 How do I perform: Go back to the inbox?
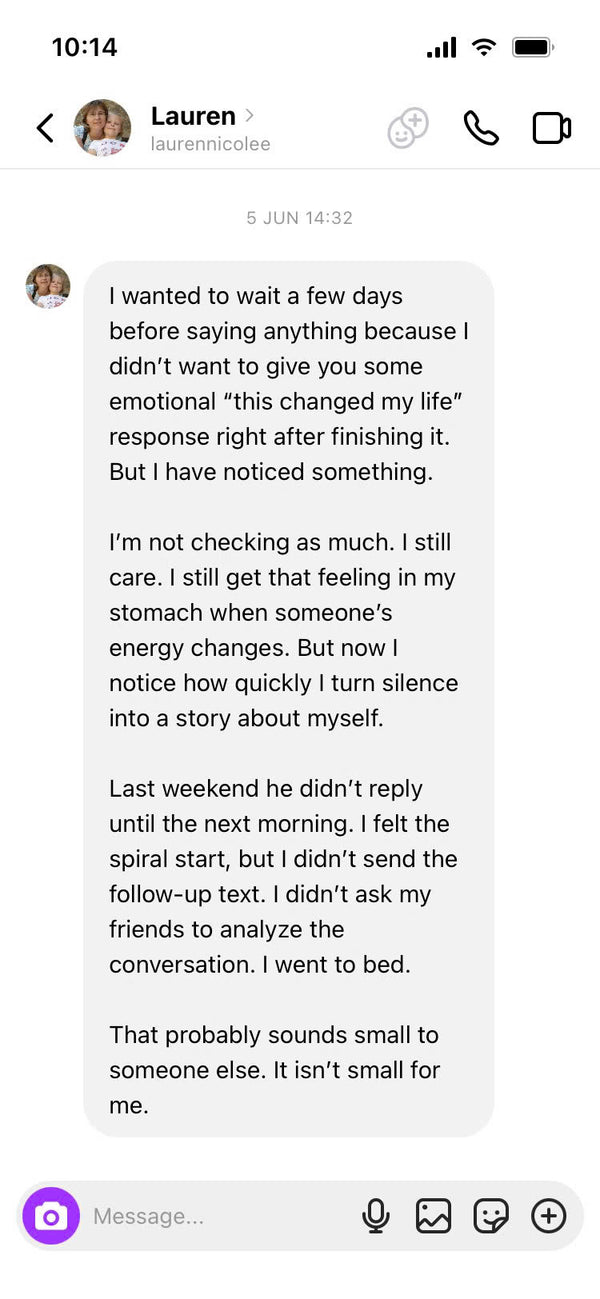click(x=45, y=128)
